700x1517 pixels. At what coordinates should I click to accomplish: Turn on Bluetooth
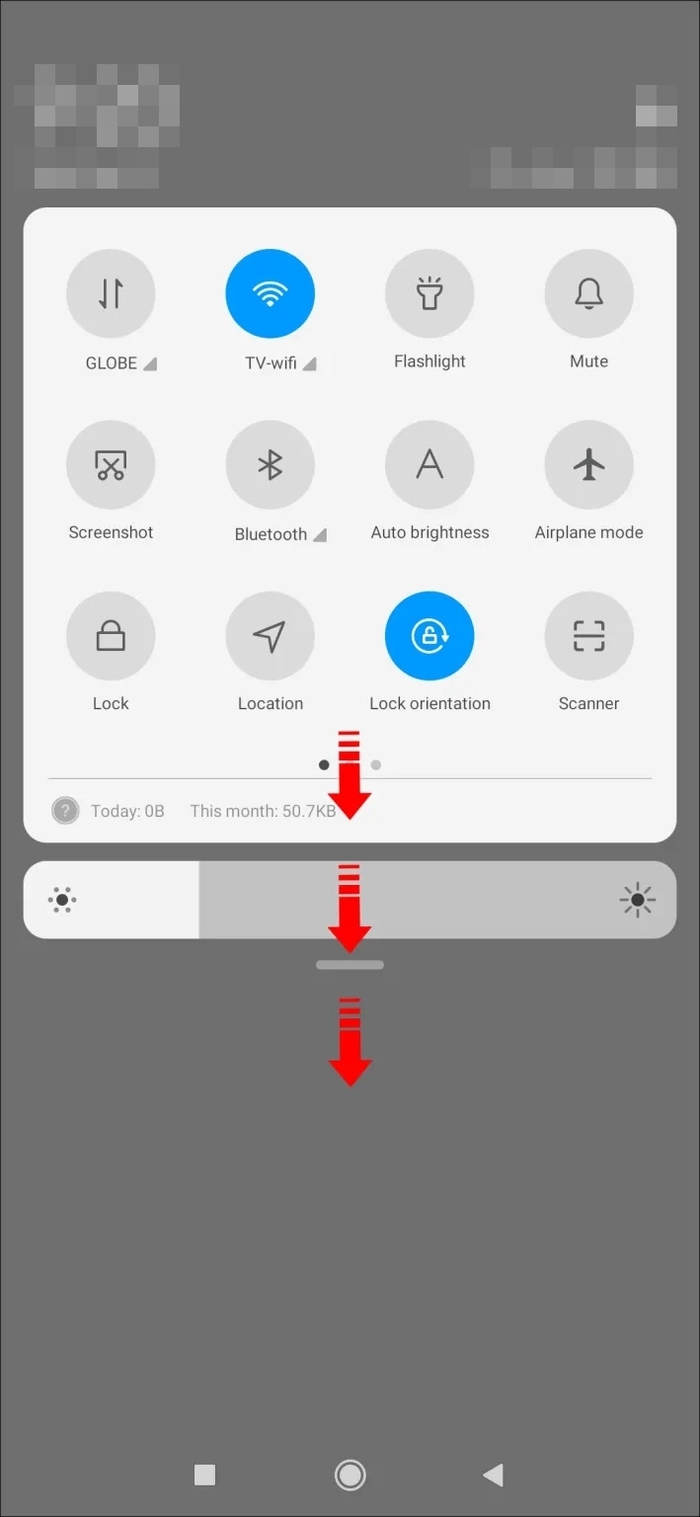tap(270, 465)
